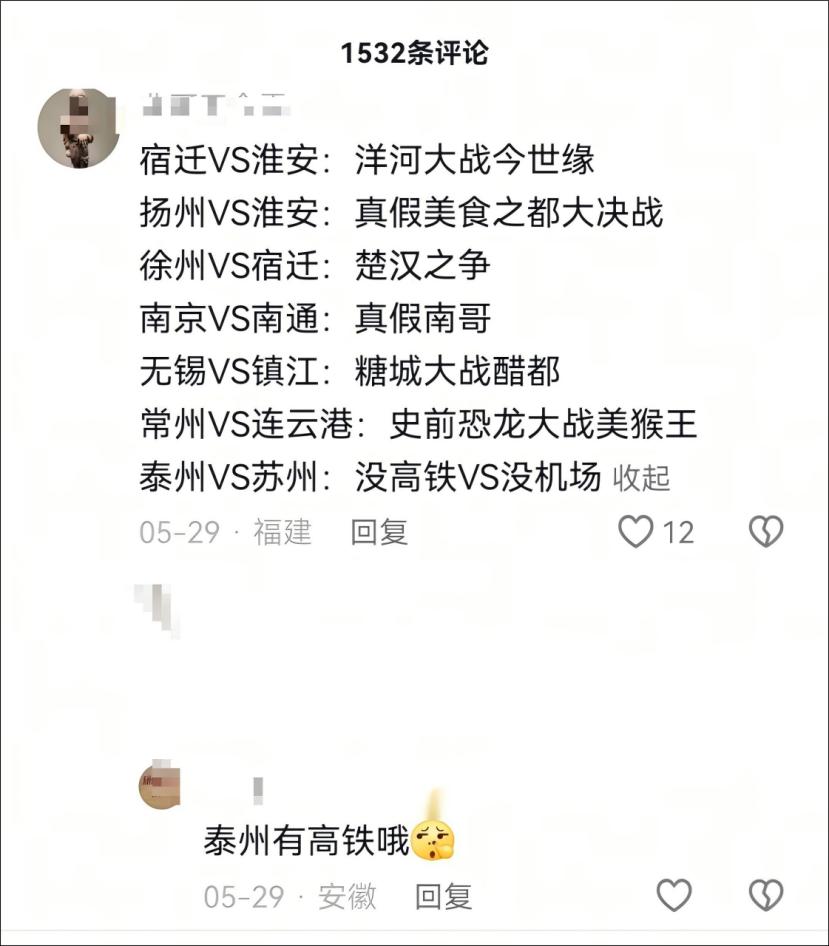The height and width of the screenshot is (946, 829).
Task: Dislike the reply 泰州有高铁哦
Action: 766,895
